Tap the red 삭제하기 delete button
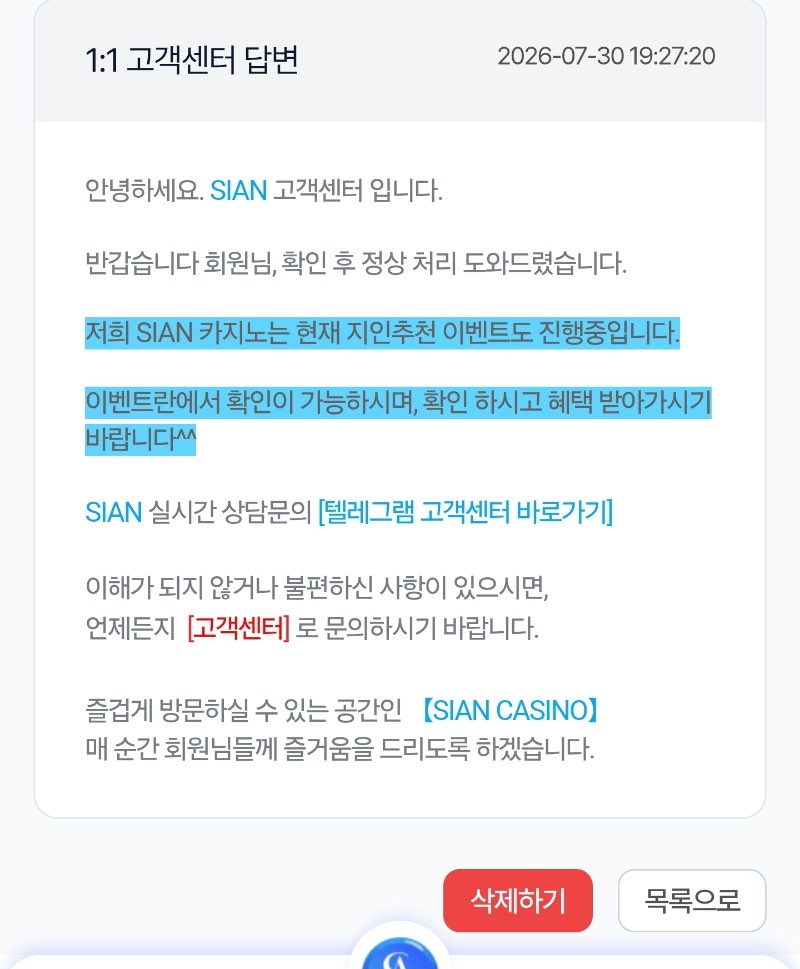Viewport: 800px width, 969px height. tap(518, 900)
